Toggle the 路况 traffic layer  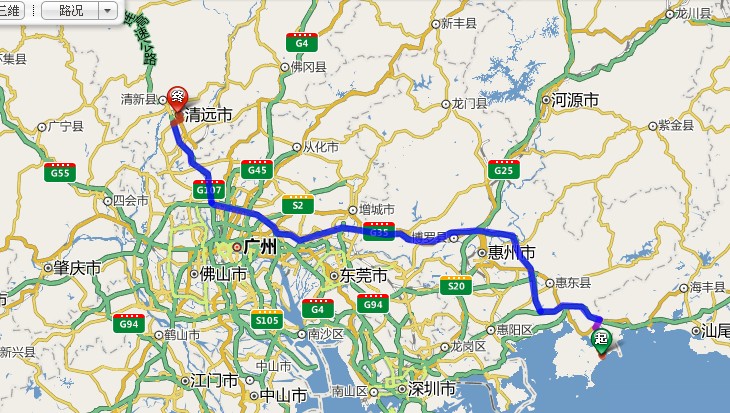70,11
